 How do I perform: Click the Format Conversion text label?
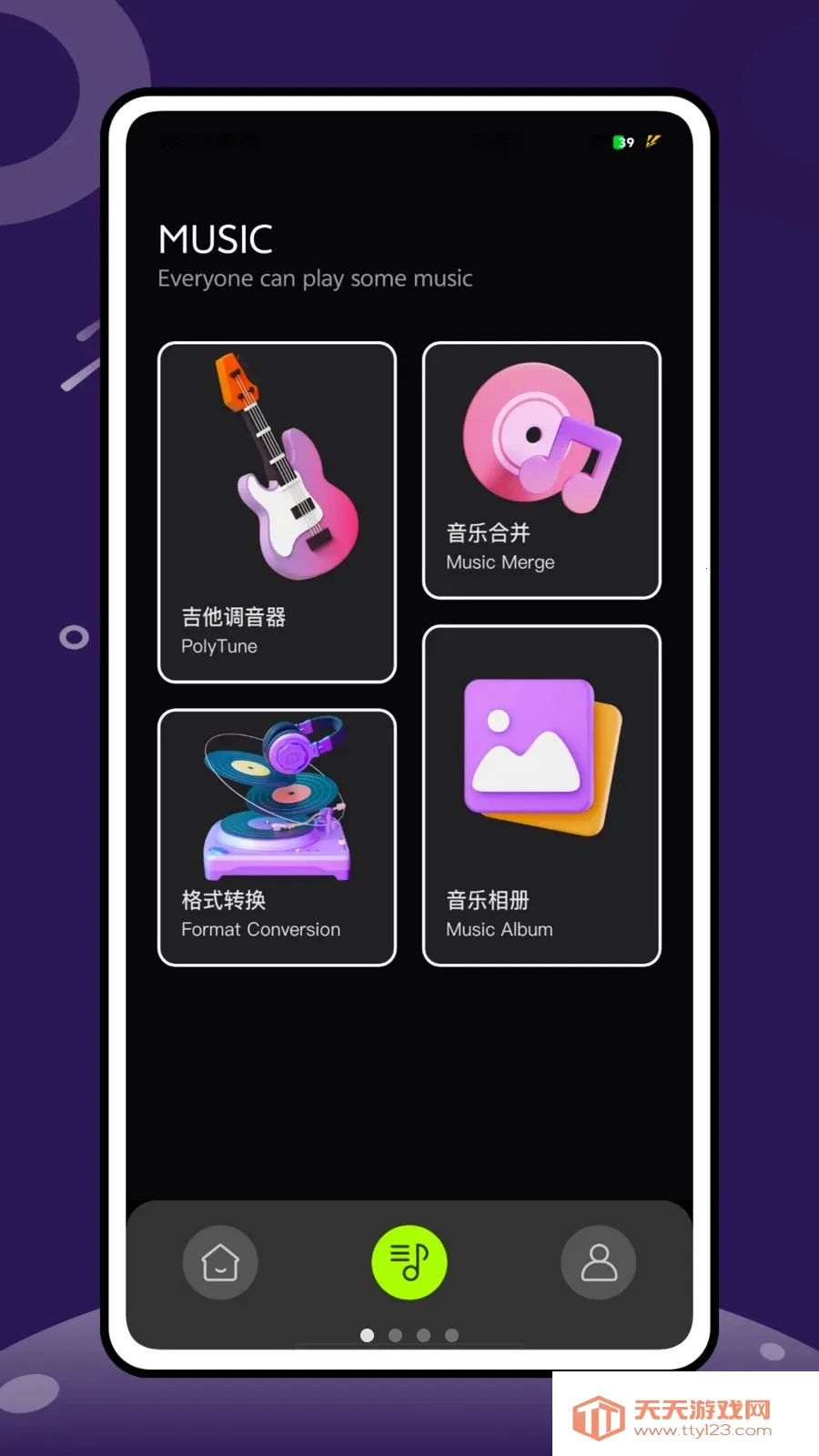259,928
